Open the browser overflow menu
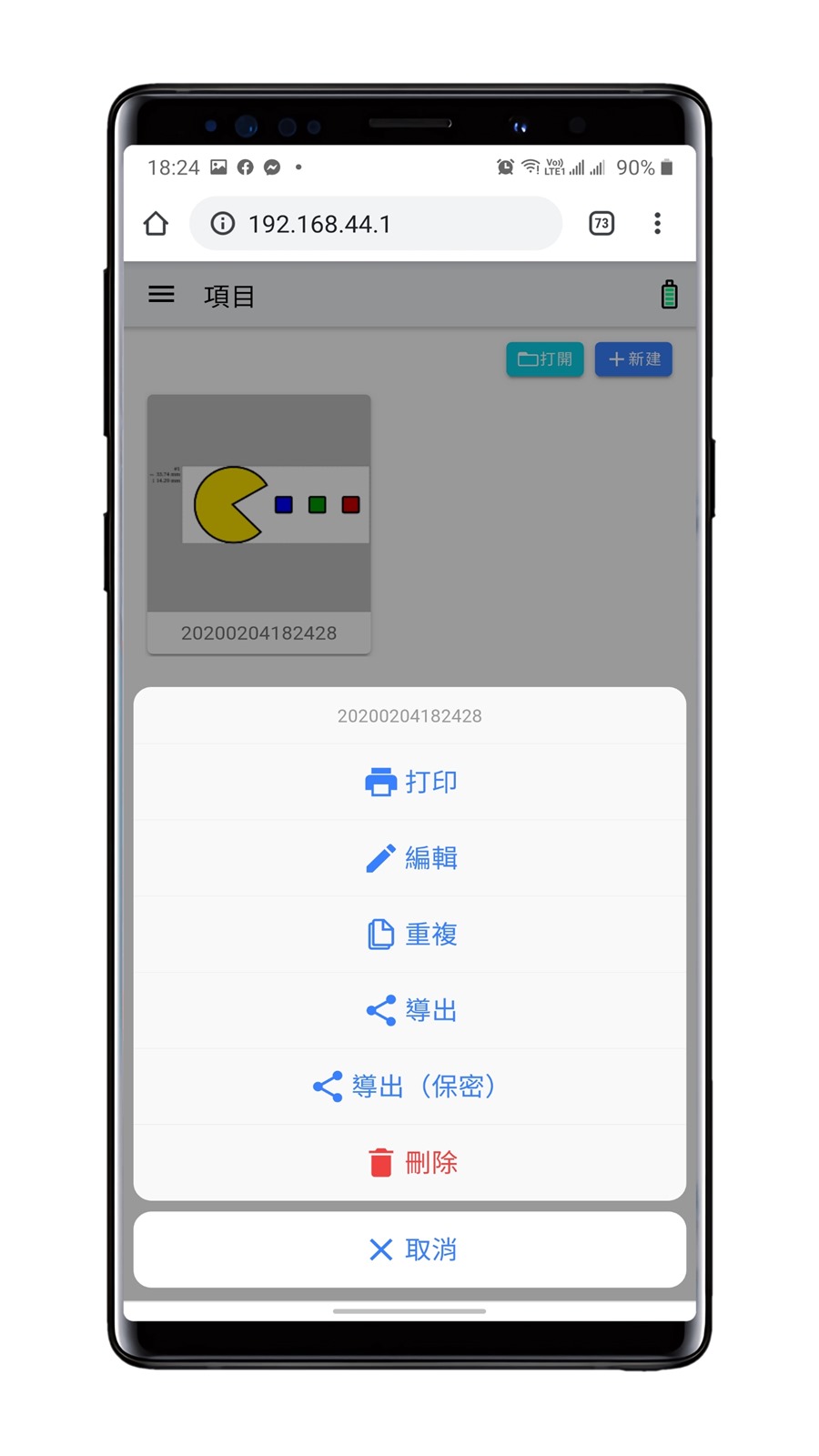 click(657, 224)
